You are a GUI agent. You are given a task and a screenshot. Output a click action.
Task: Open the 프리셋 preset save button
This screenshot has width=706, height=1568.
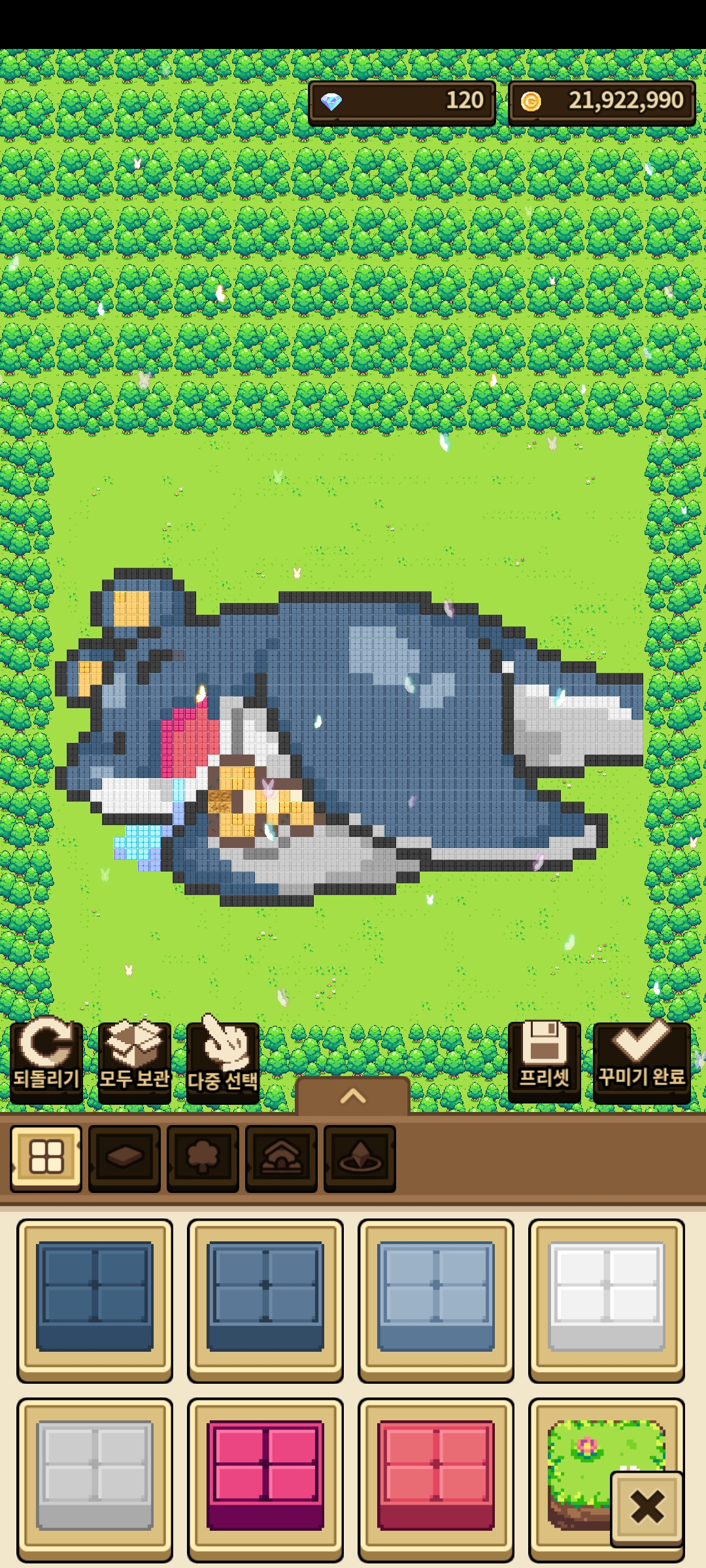(544, 1061)
